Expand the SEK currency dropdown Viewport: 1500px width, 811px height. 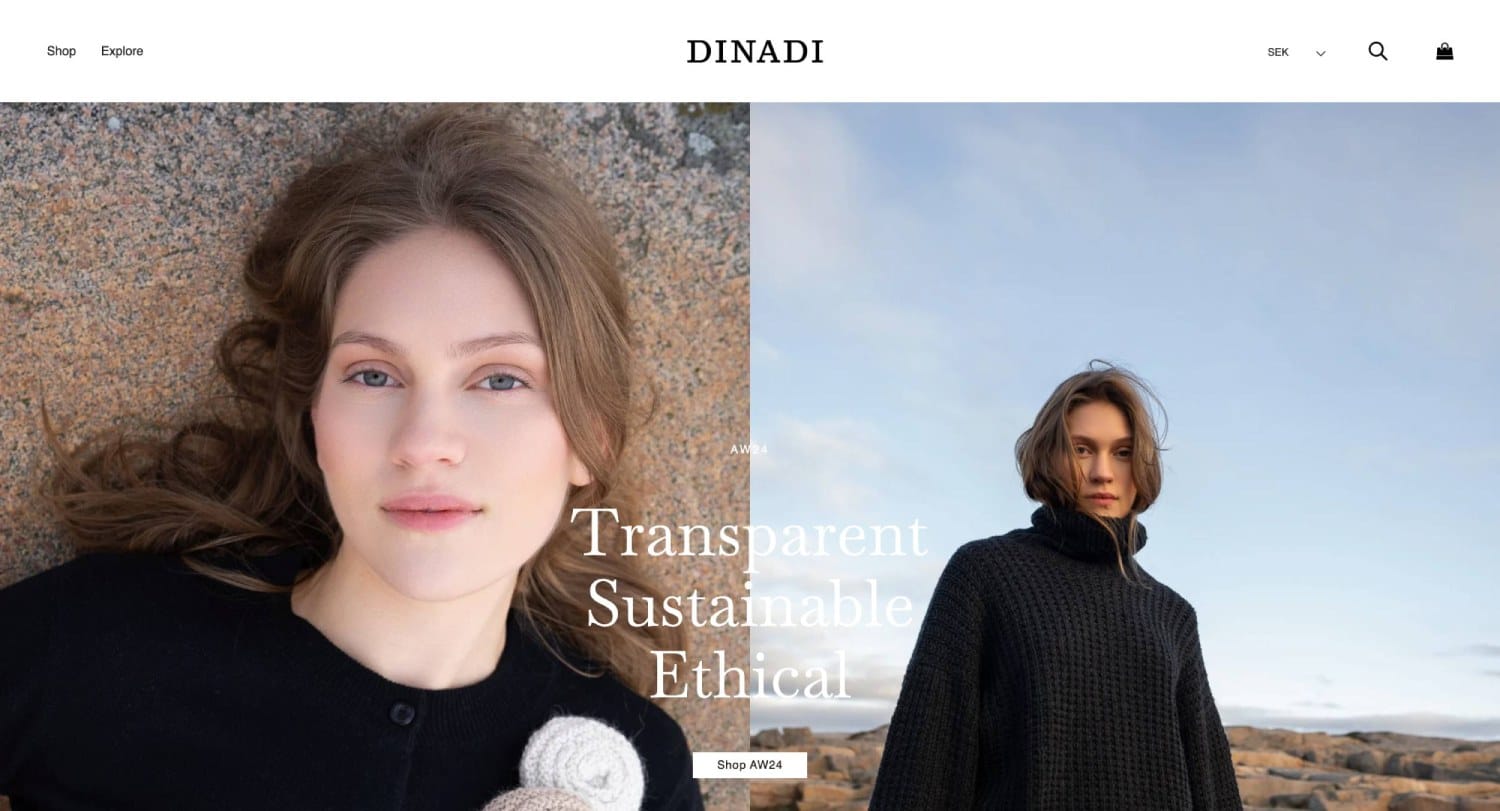(x=1296, y=53)
